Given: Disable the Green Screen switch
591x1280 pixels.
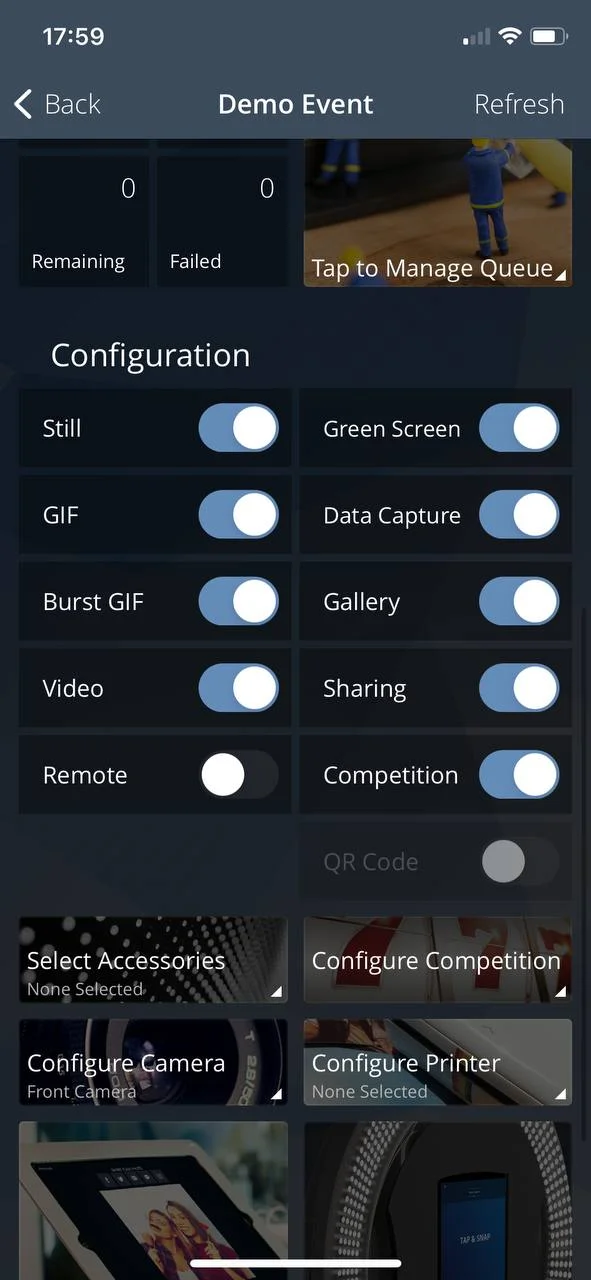Looking at the screenshot, I should tap(519, 429).
